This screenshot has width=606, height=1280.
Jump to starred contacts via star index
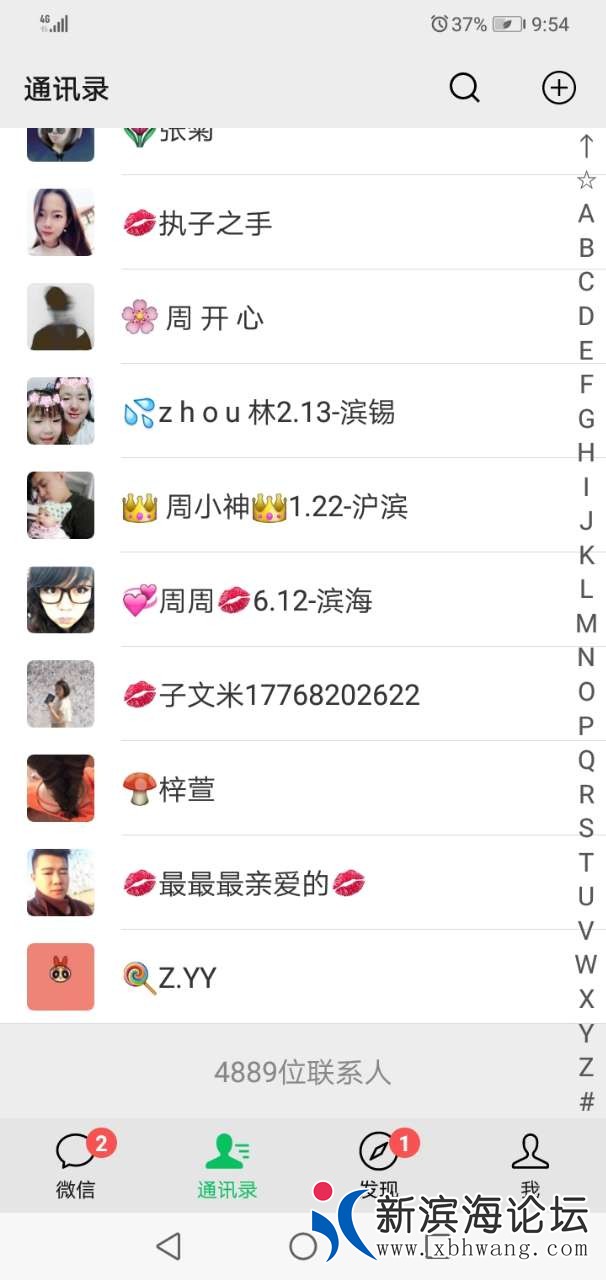(x=586, y=181)
